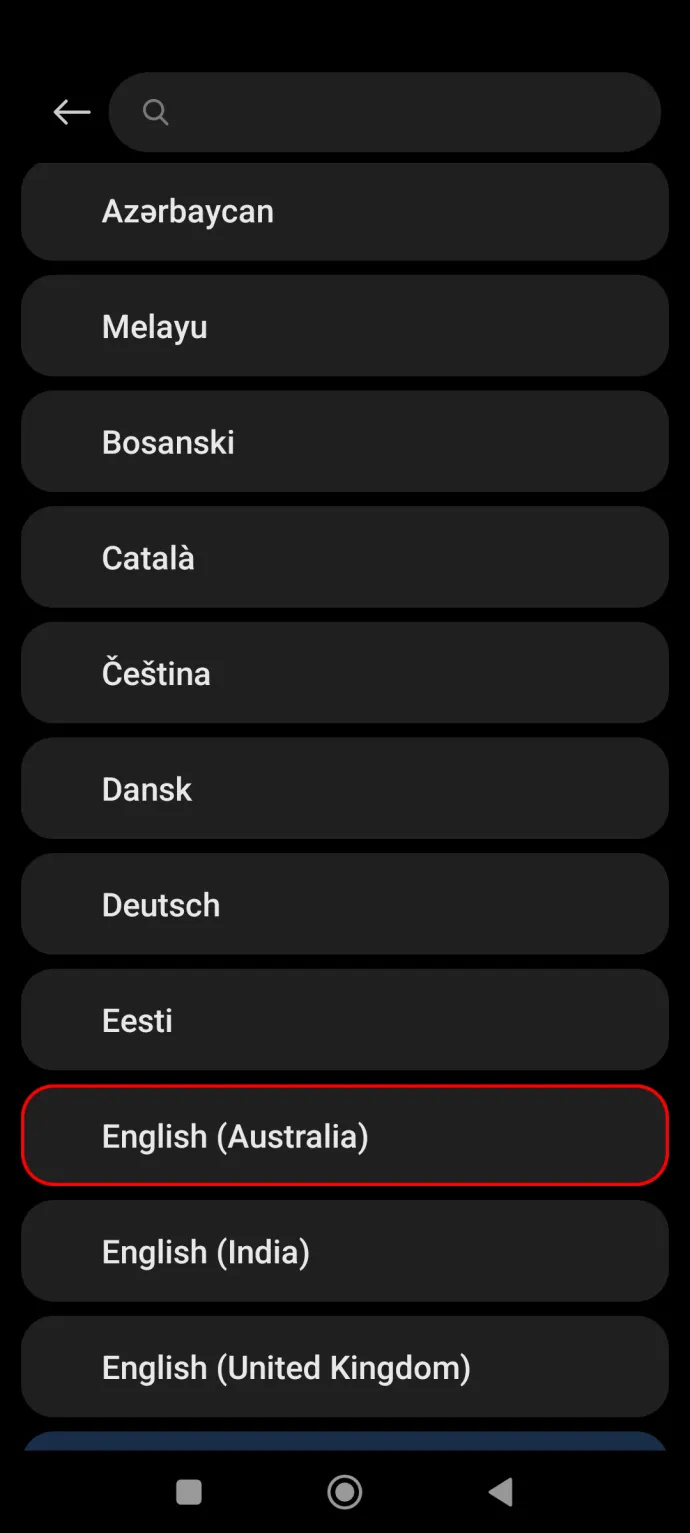Select Eesti language

point(345,1020)
